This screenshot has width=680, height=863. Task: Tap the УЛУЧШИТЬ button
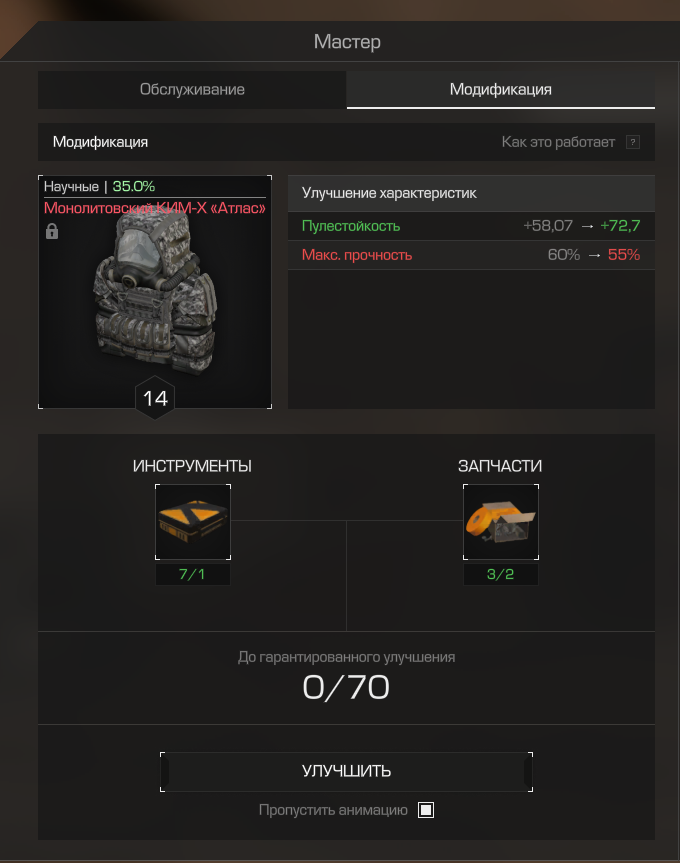tap(346, 771)
